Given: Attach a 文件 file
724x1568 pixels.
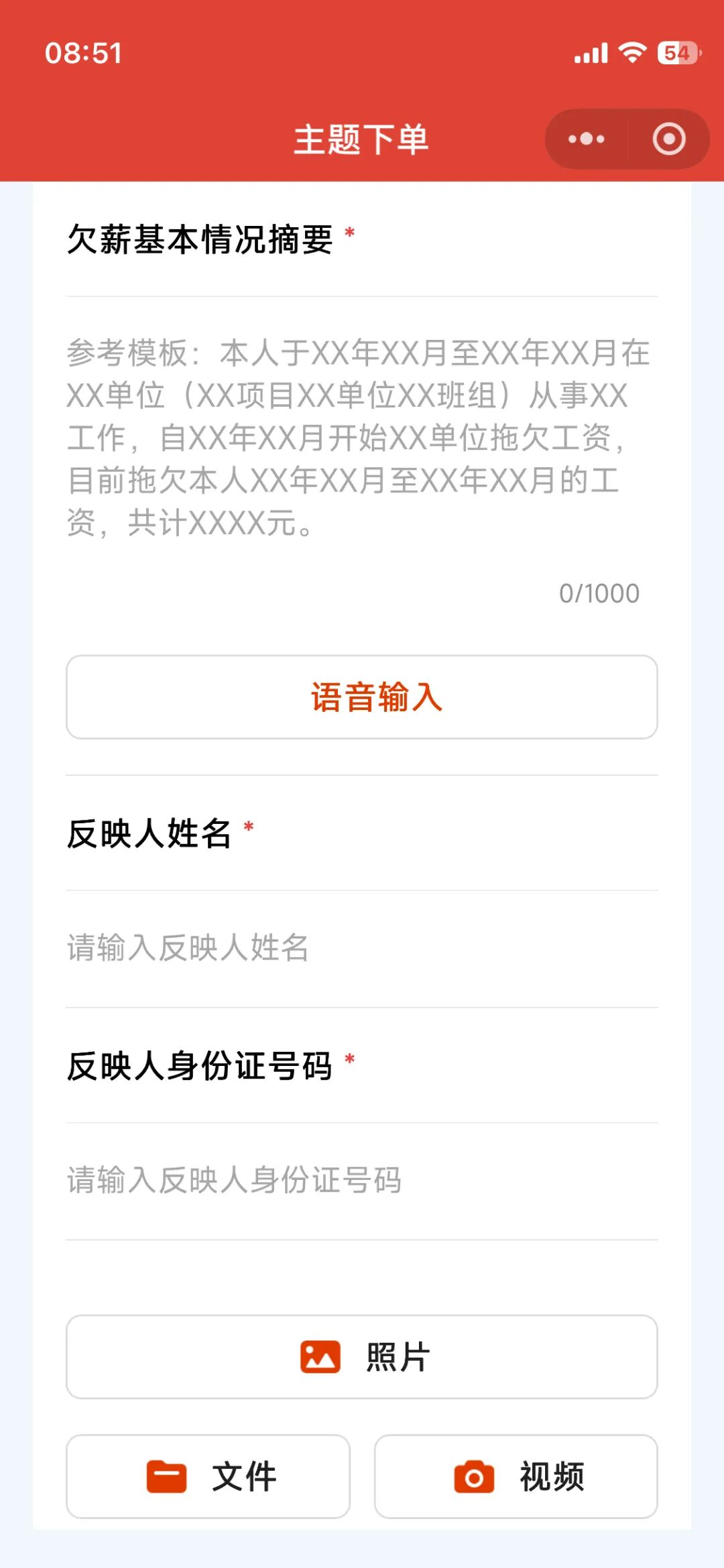Looking at the screenshot, I should (208, 1476).
